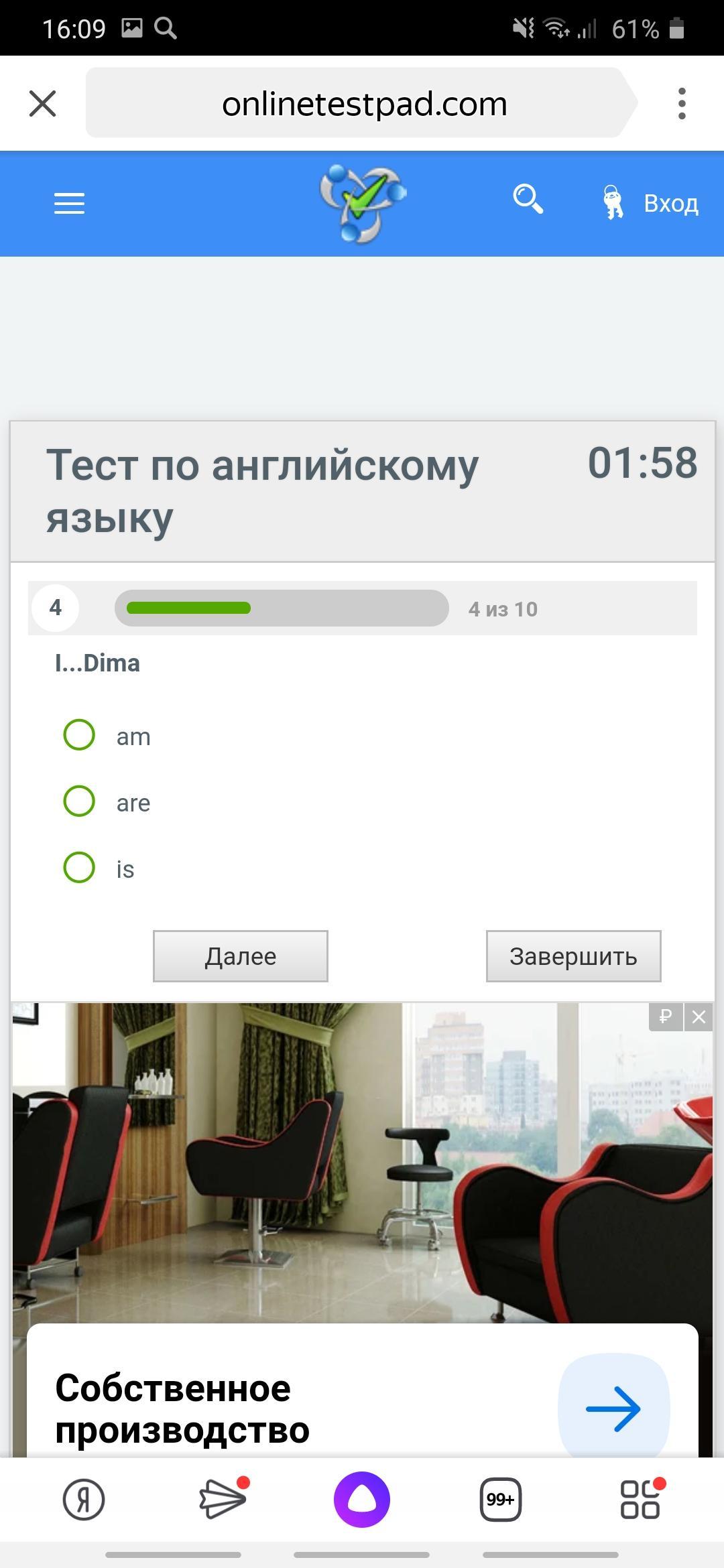Select the answer 'is'
The width and height of the screenshot is (724, 1568).
click(79, 868)
